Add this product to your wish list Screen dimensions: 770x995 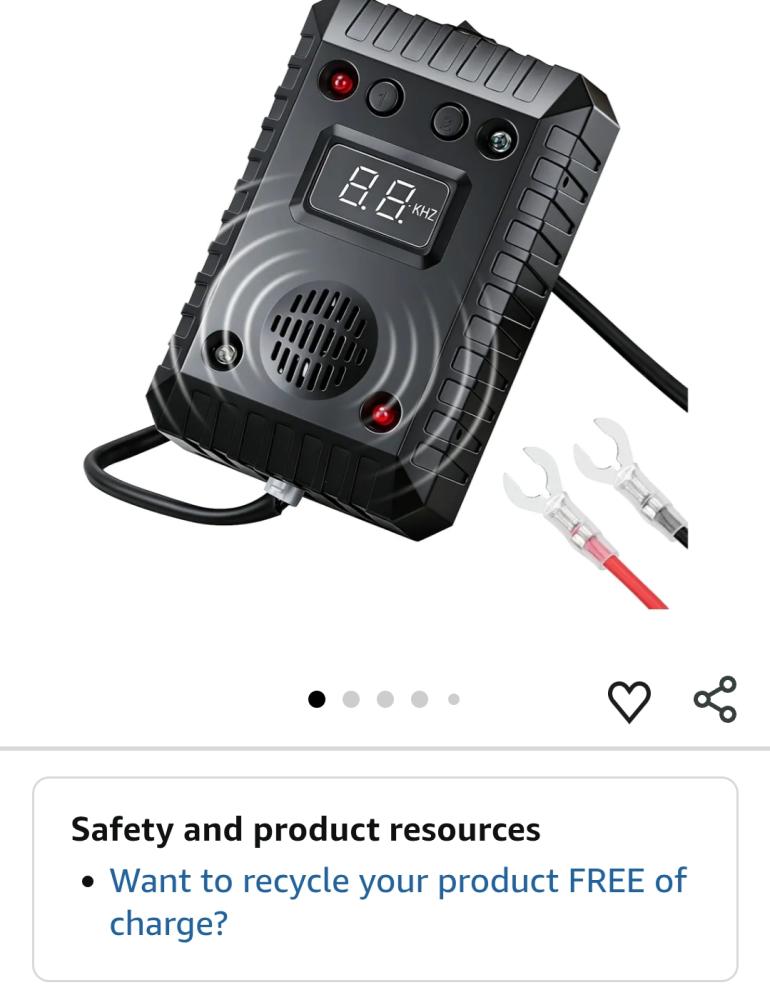[x=629, y=701]
